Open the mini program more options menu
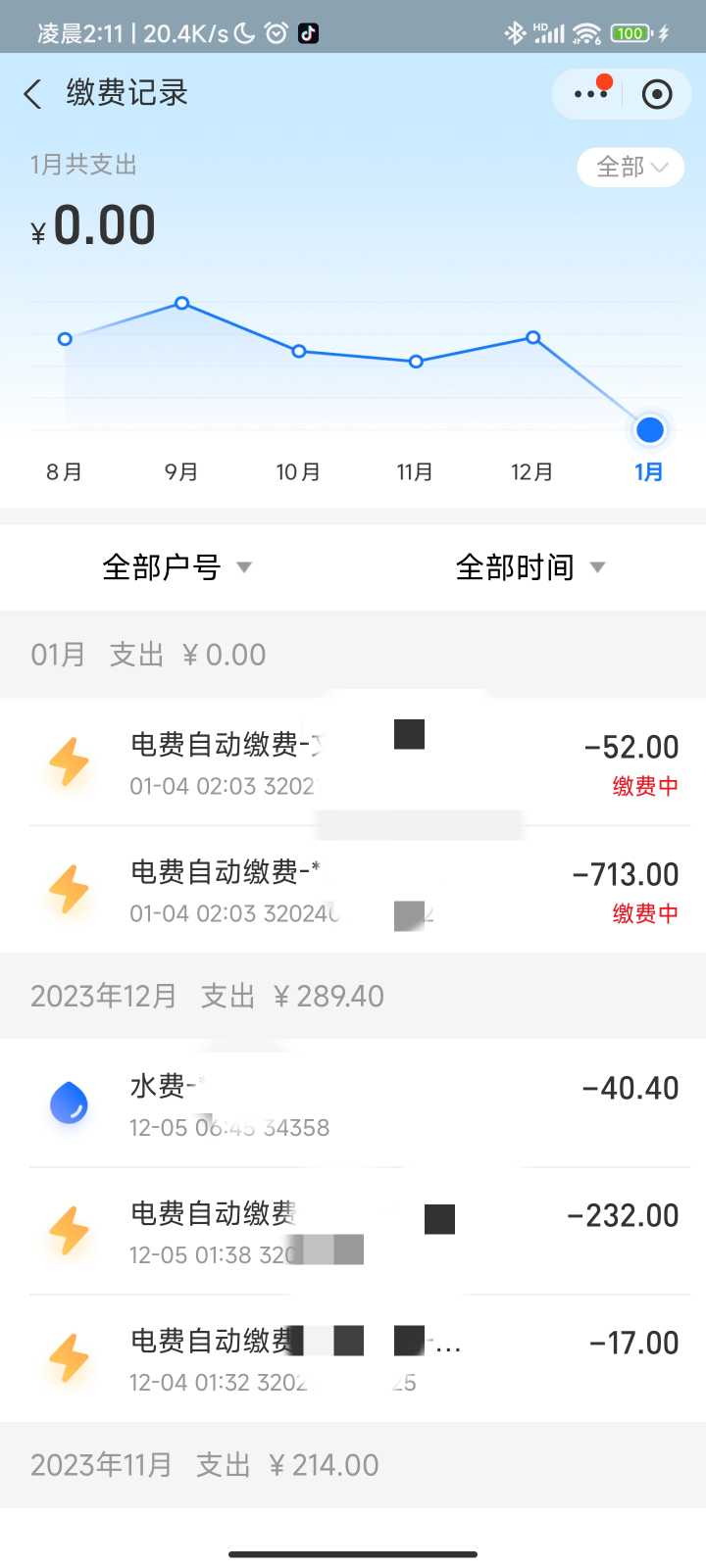The height and width of the screenshot is (1568, 706). pyautogui.click(x=591, y=94)
